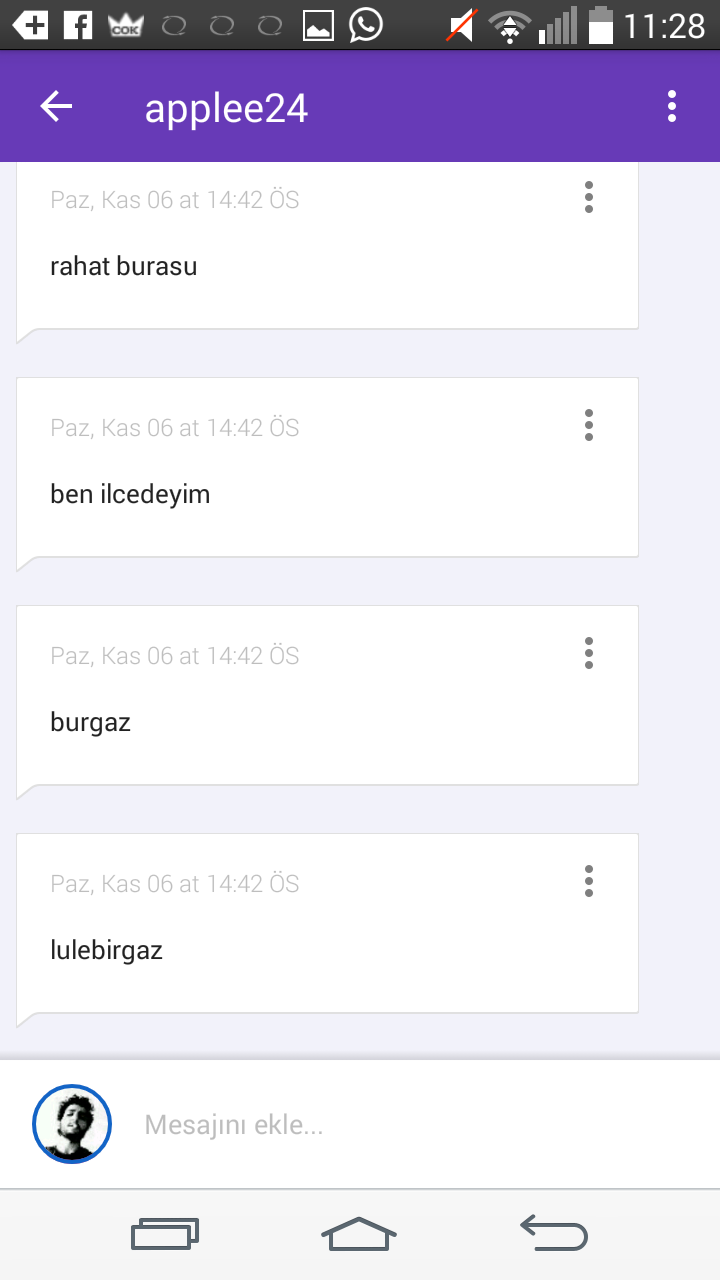The image size is (720, 1280).
Task: Tap the system home button
Action: [359, 1235]
